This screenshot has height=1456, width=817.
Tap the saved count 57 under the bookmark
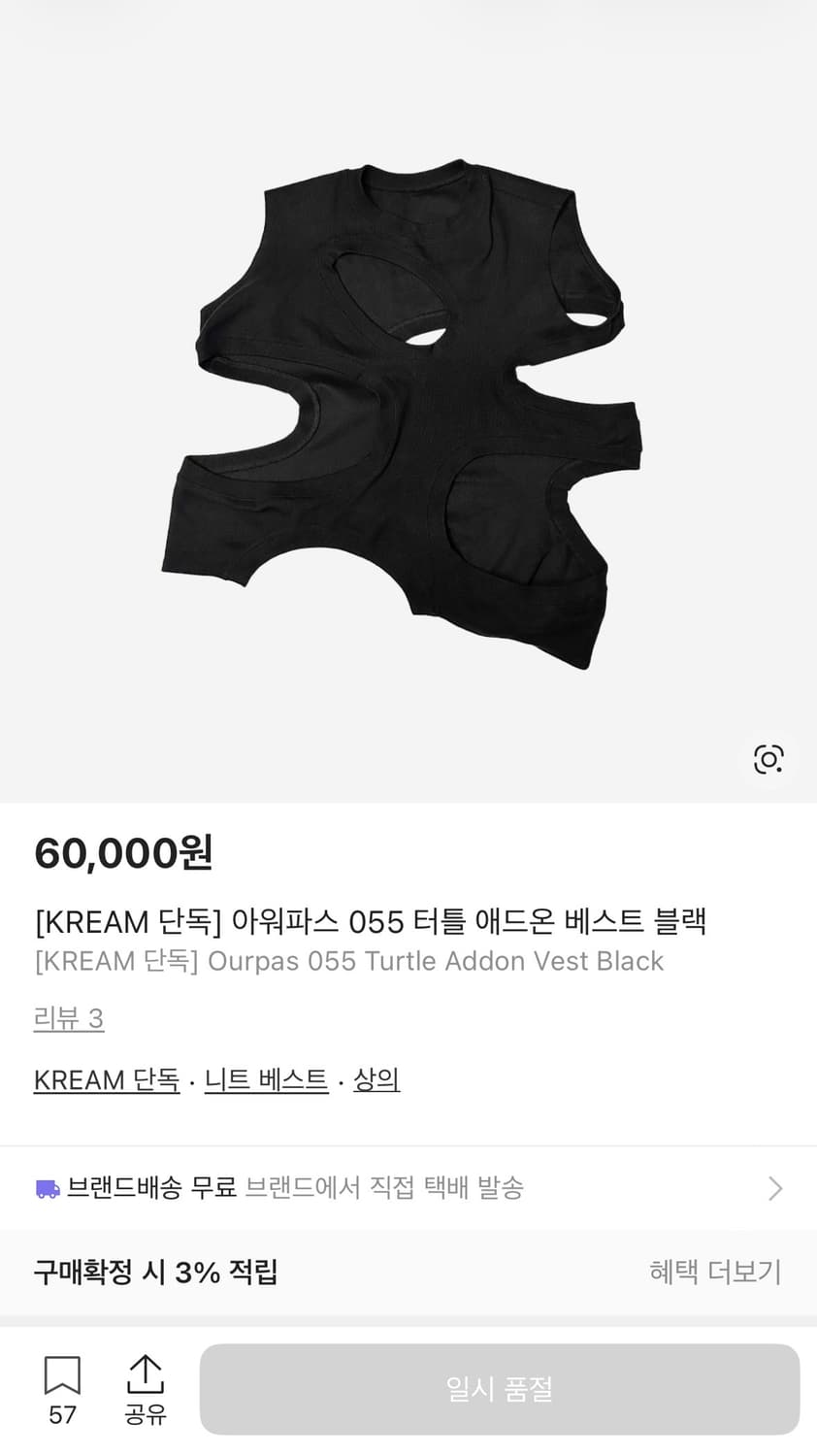pos(61,1416)
